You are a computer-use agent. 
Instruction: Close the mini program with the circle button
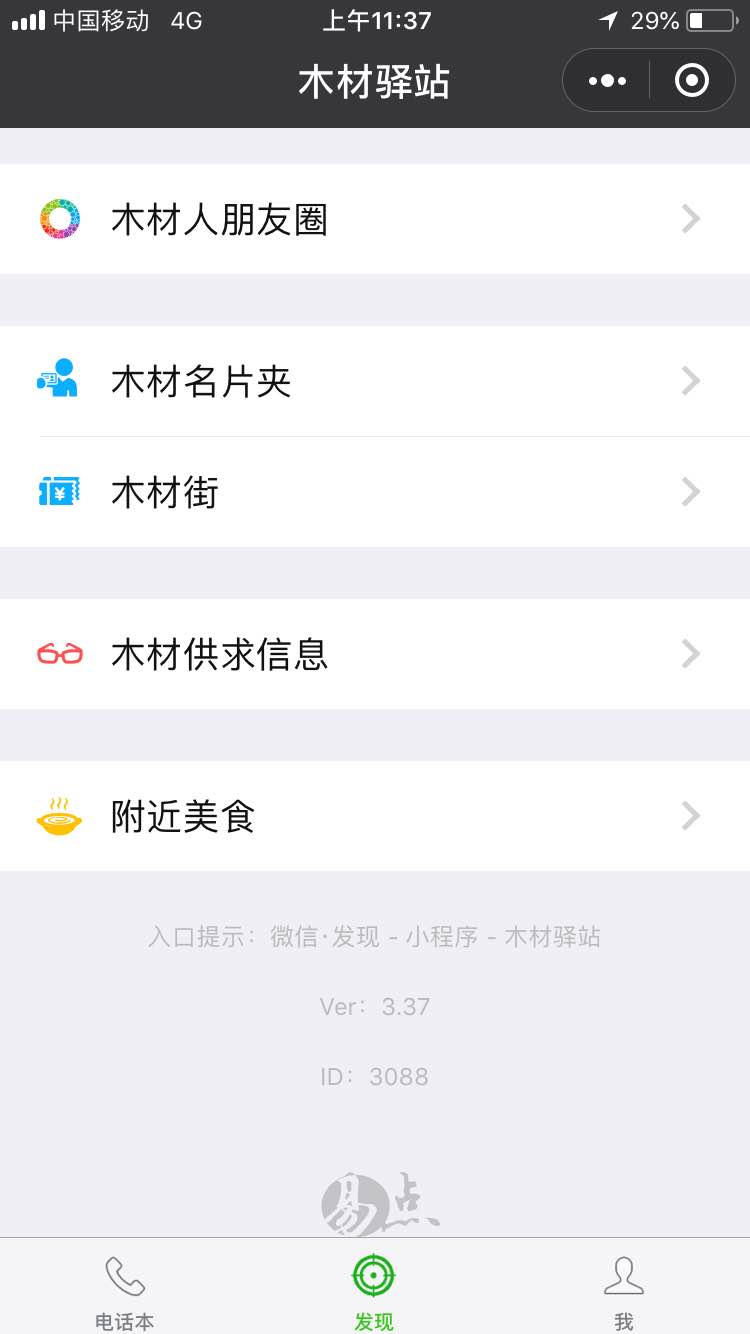[x=692, y=80]
